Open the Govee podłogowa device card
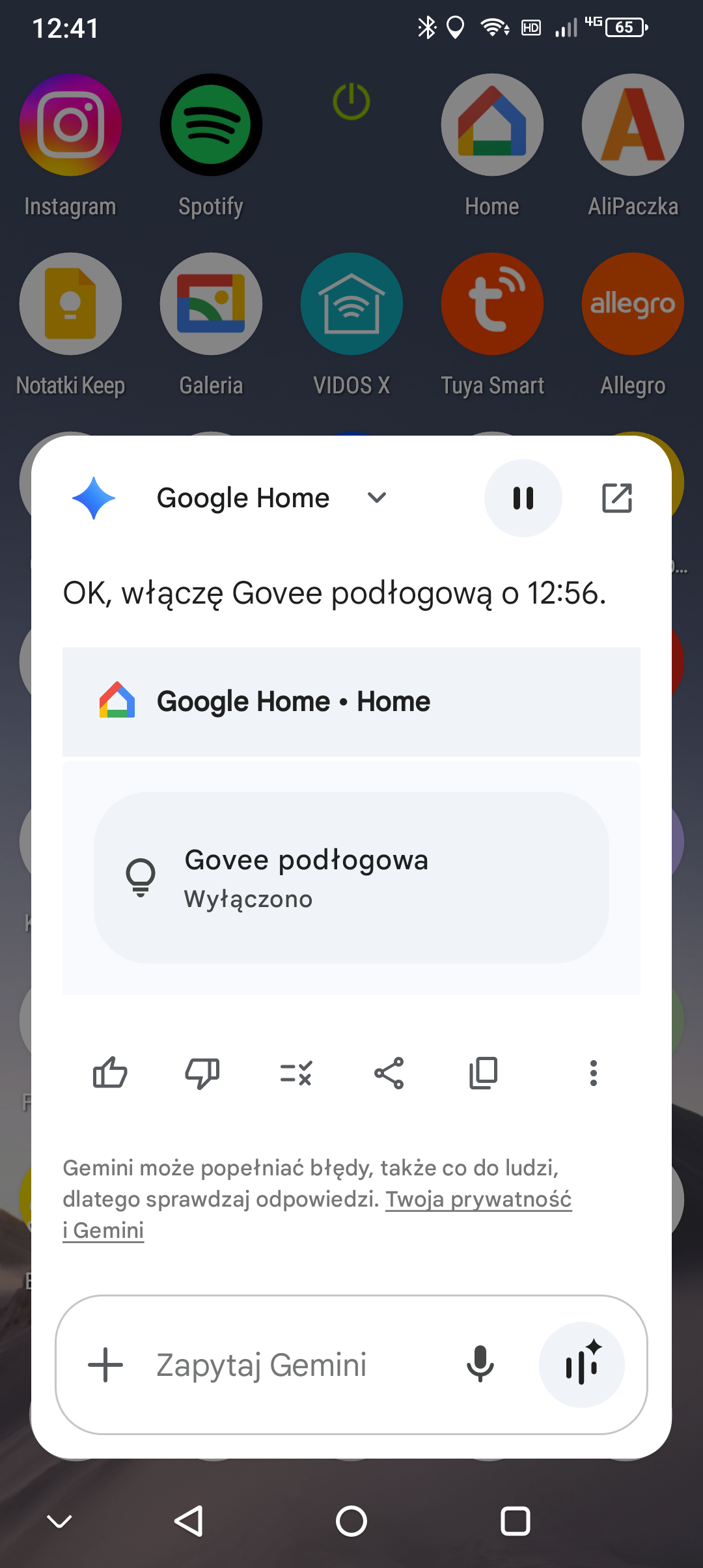 (351, 877)
